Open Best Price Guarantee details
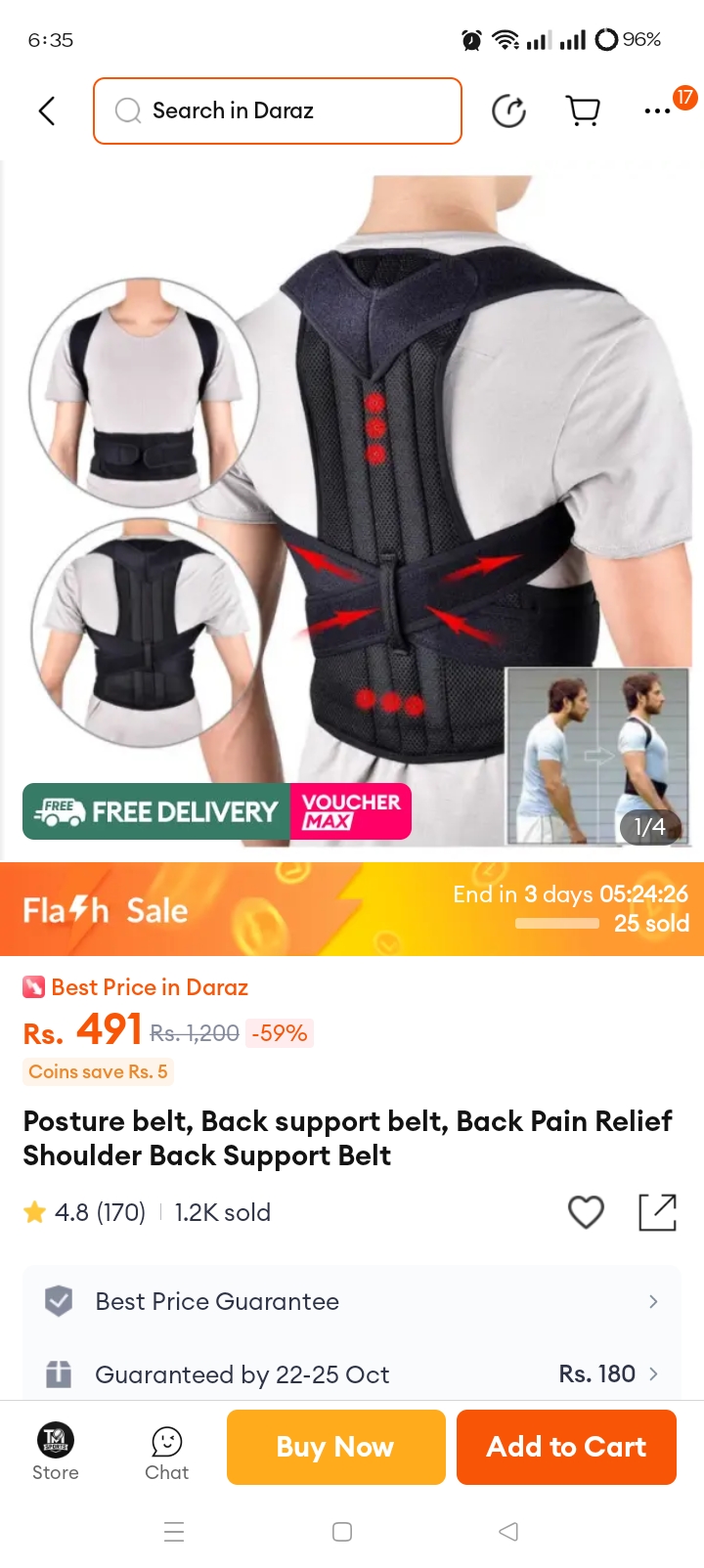The image size is (704, 1568). [352, 1301]
